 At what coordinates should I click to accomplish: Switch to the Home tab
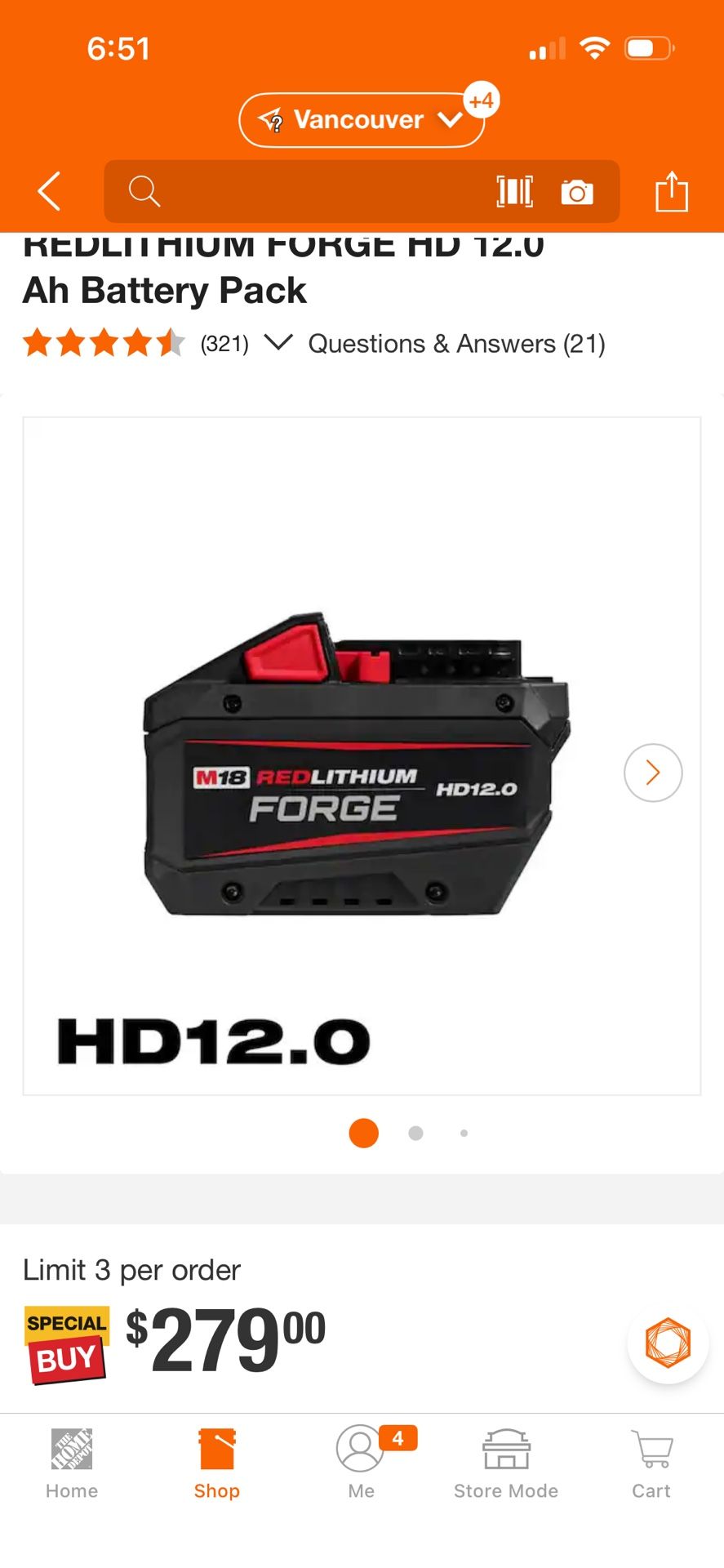[72, 1463]
